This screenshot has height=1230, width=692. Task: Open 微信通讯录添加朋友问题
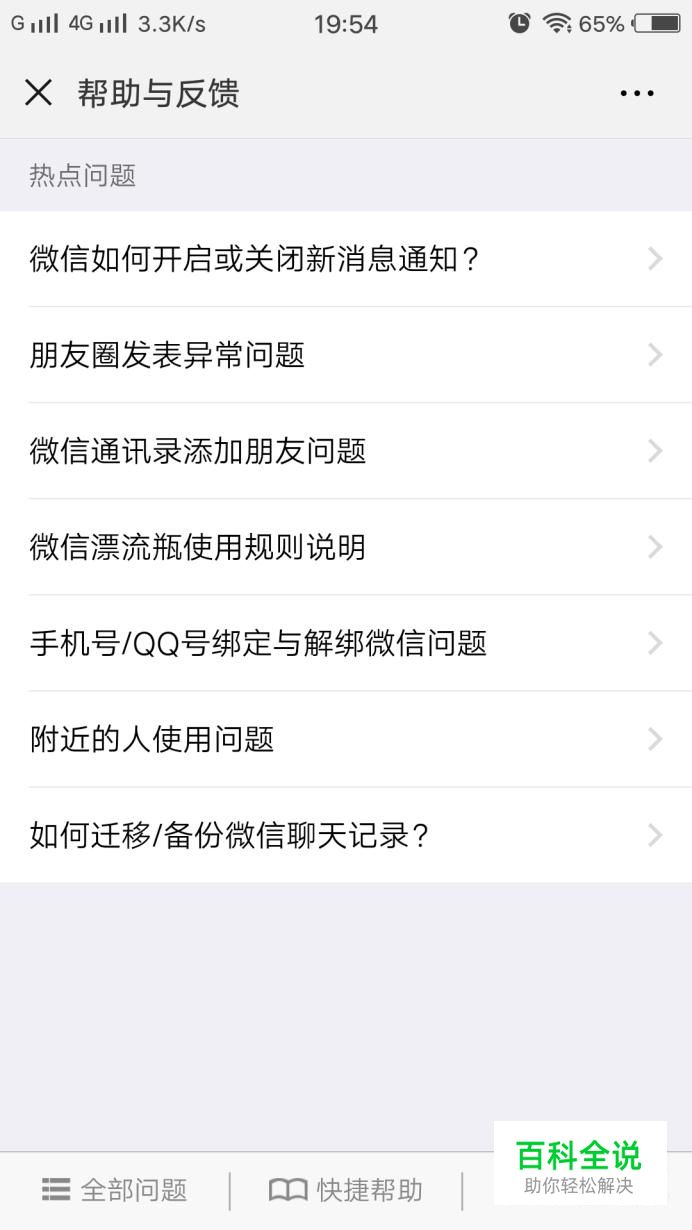(x=346, y=451)
